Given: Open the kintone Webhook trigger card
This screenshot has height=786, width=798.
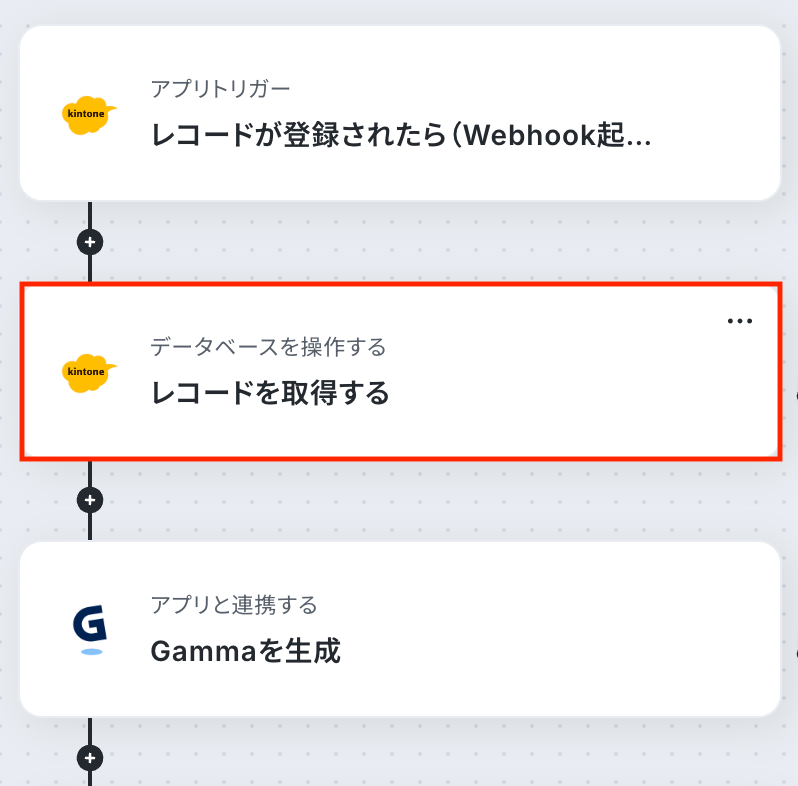Looking at the screenshot, I should [400, 113].
